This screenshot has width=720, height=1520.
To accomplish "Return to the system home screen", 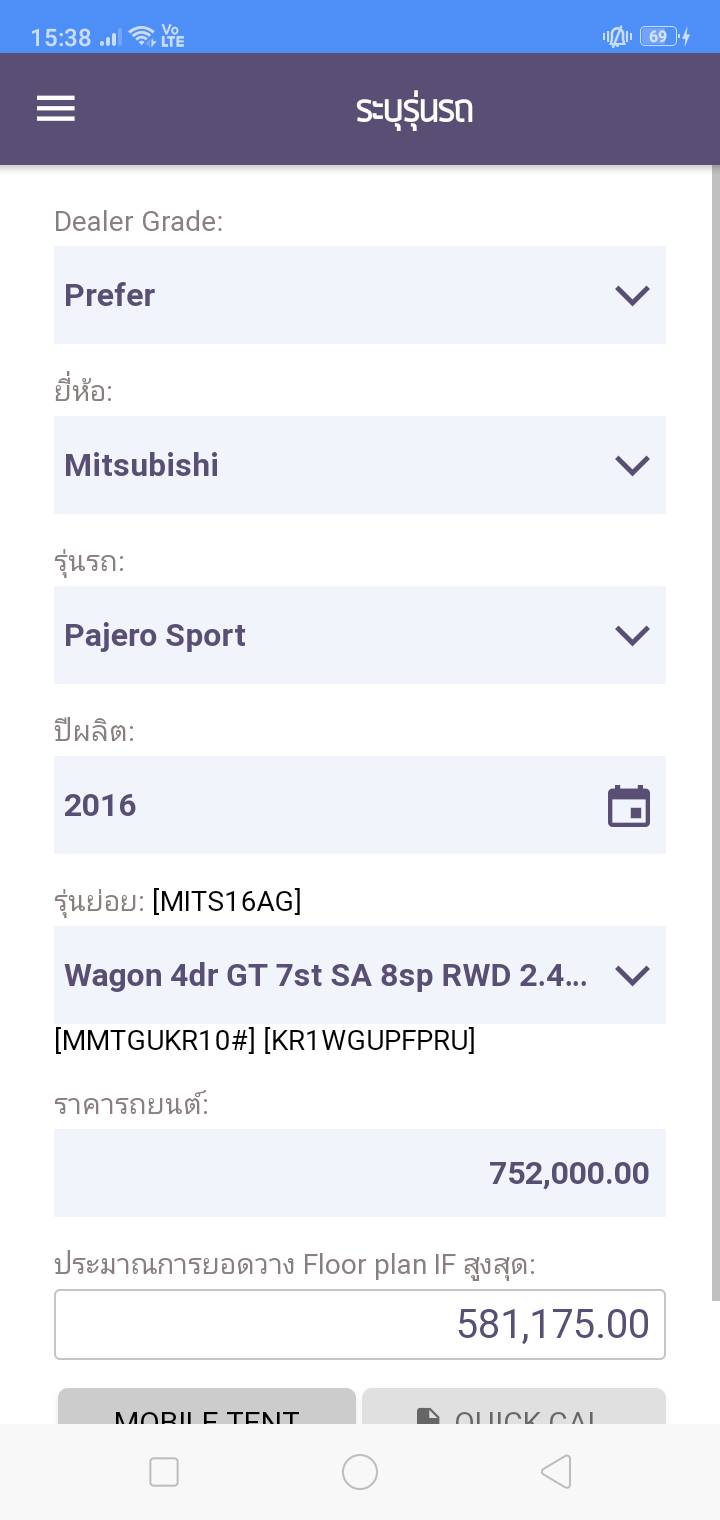I will point(360,1472).
